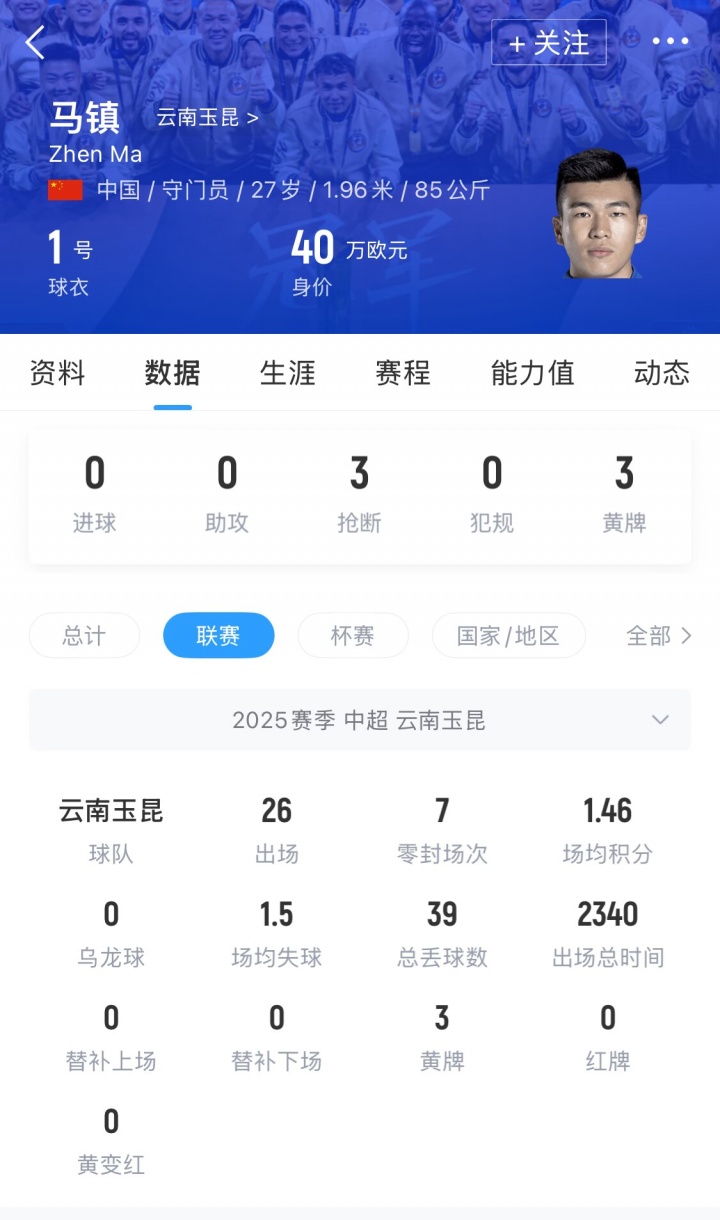Switch to the 生涯 tab
The height and width of the screenshot is (1220, 720).
point(287,373)
